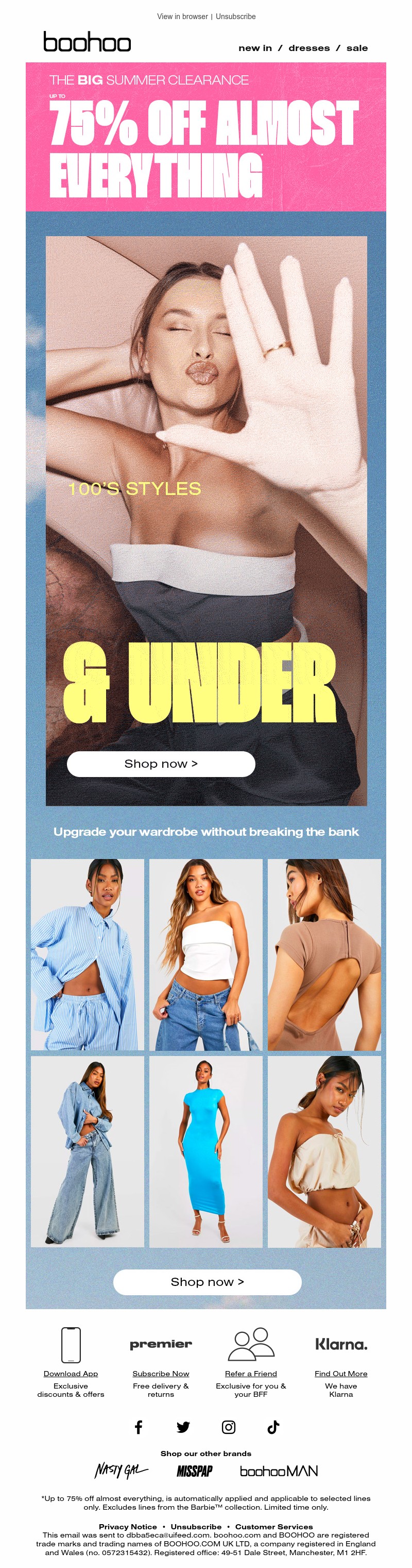View the wide-leg denim outfit product

click(x=88, y=1151)
